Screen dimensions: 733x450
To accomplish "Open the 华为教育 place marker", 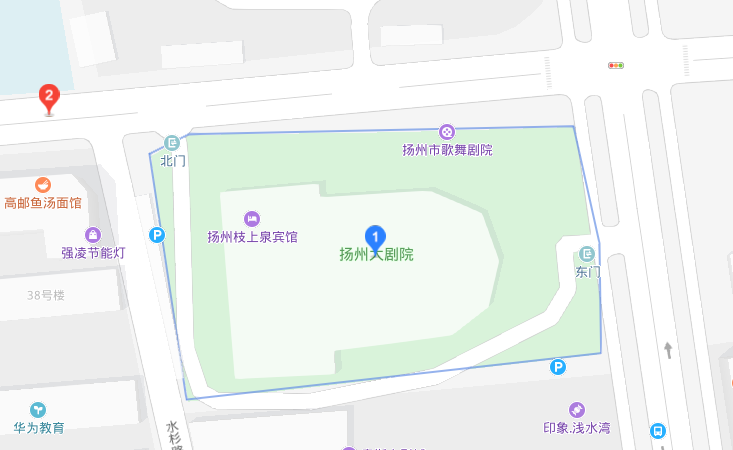I will click(38, 409).
